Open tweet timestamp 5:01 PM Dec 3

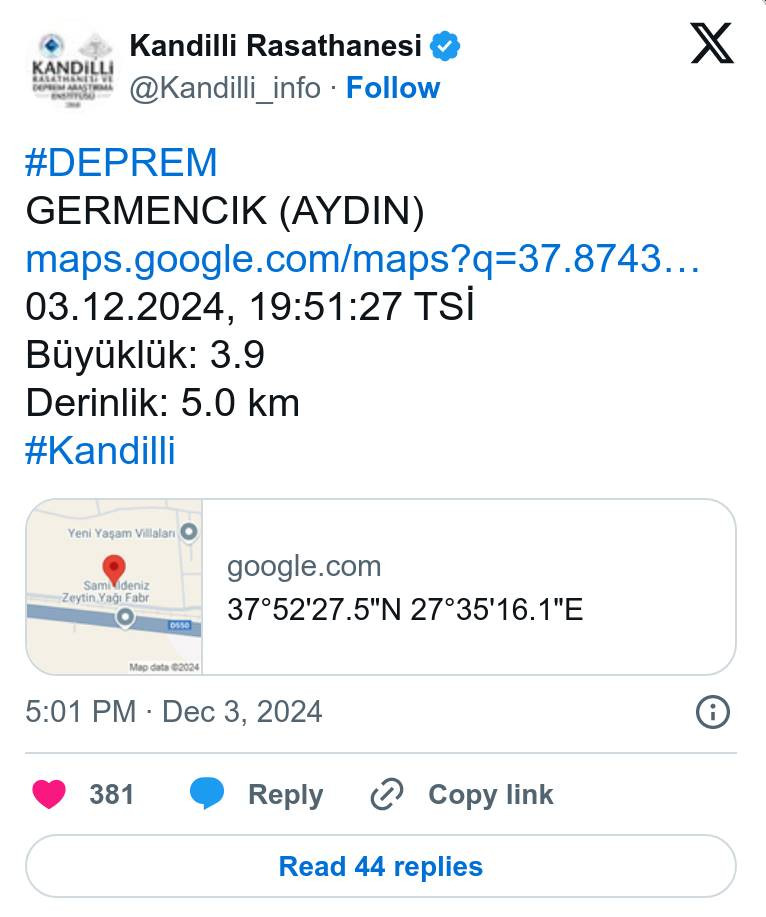pyautogui.click(x=174, y=712)
